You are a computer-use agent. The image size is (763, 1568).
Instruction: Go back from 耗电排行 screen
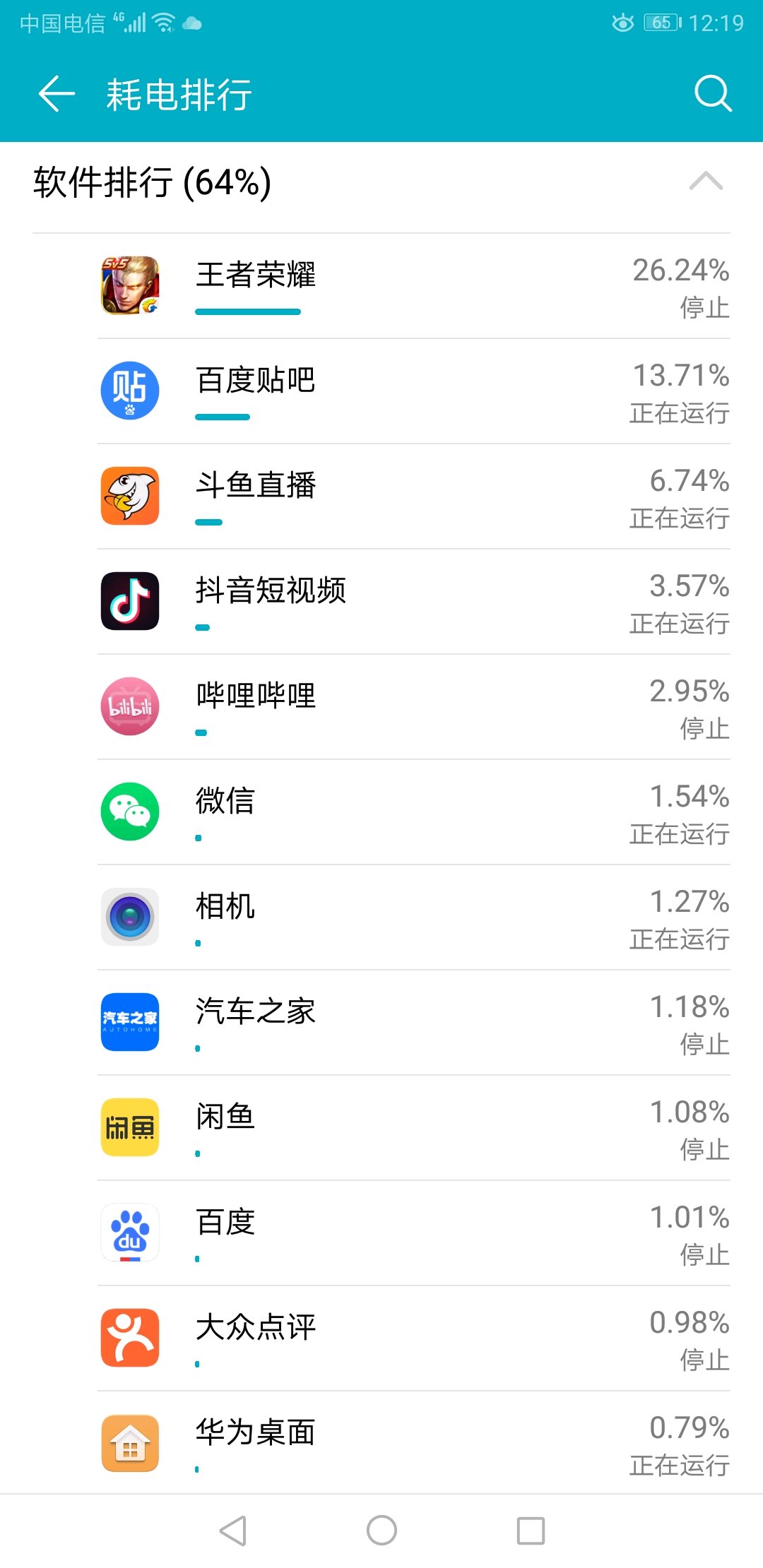(57, 94)
